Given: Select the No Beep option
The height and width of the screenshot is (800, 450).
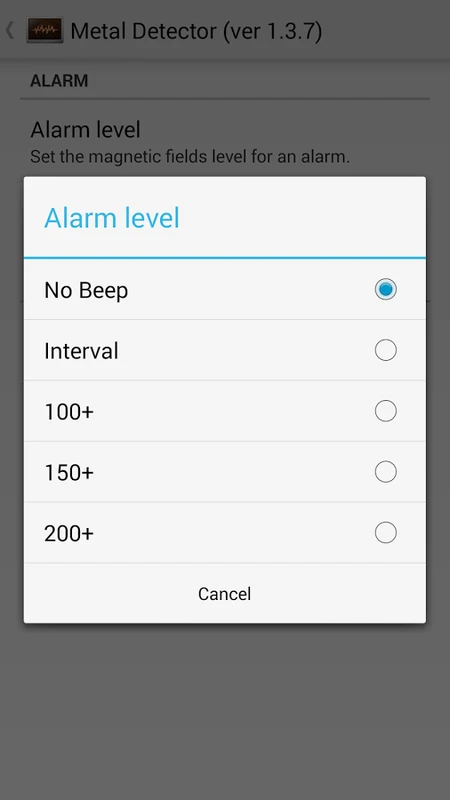Looking at the screenshot, I should (x=224, y=290).
